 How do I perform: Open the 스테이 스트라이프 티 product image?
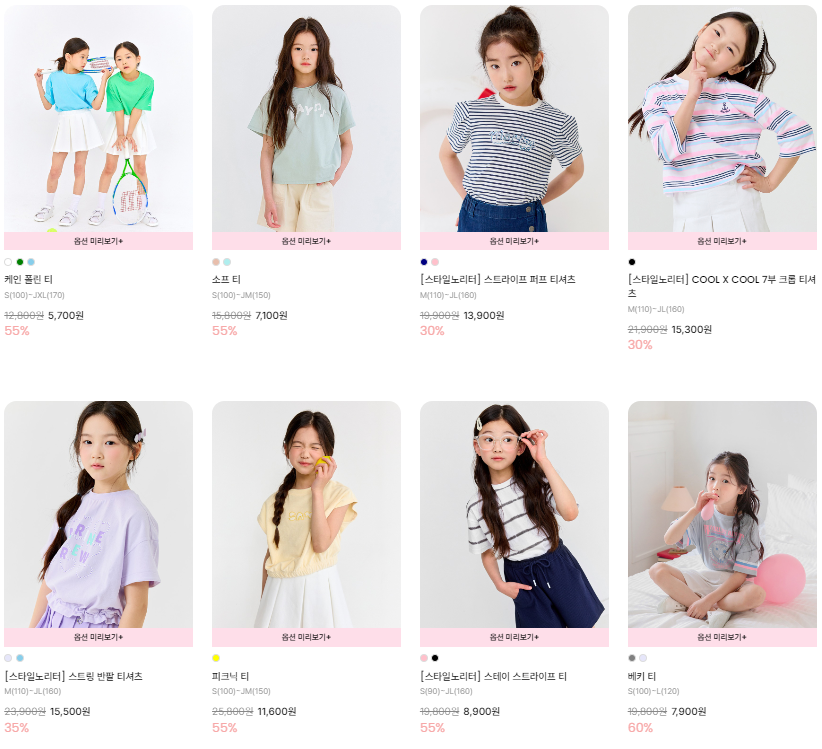click(x=514, y=514)
